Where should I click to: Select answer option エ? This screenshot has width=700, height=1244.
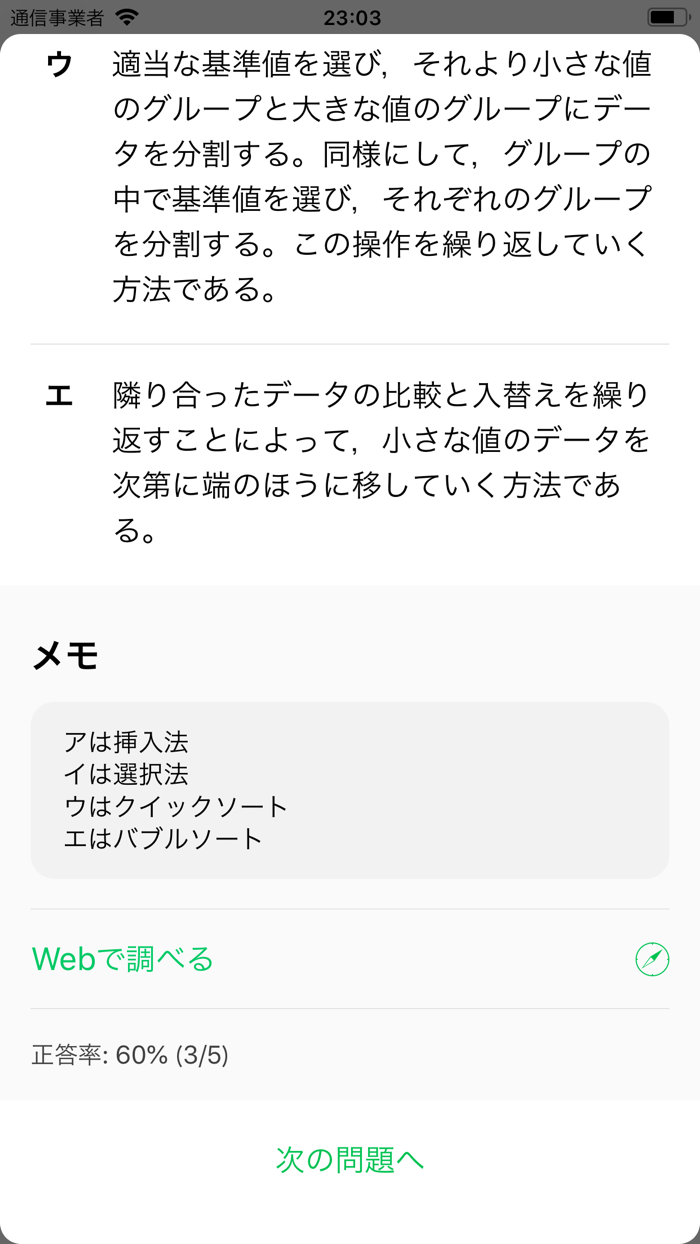(350, 462)
